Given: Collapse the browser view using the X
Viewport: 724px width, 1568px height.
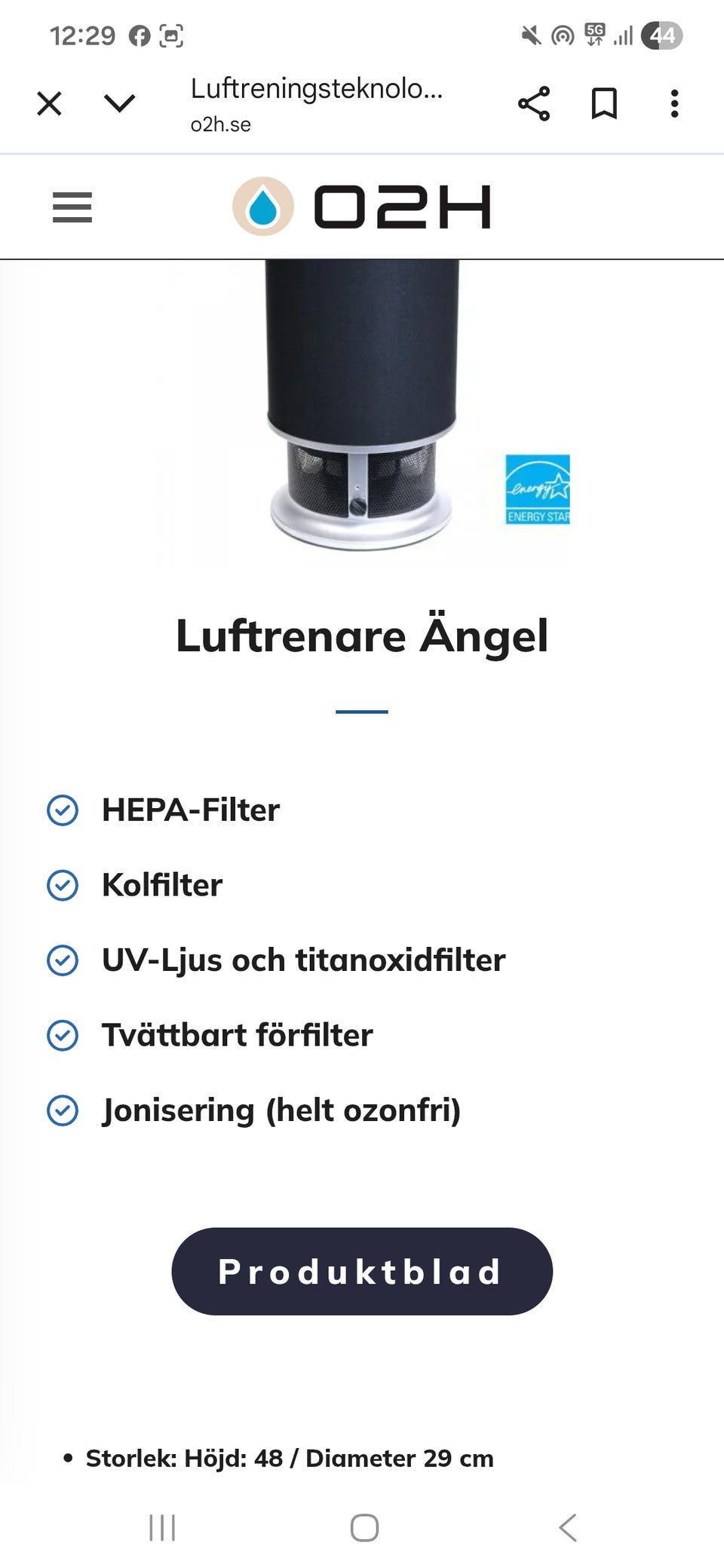Looking at the screenshot, I should [48, 103].
